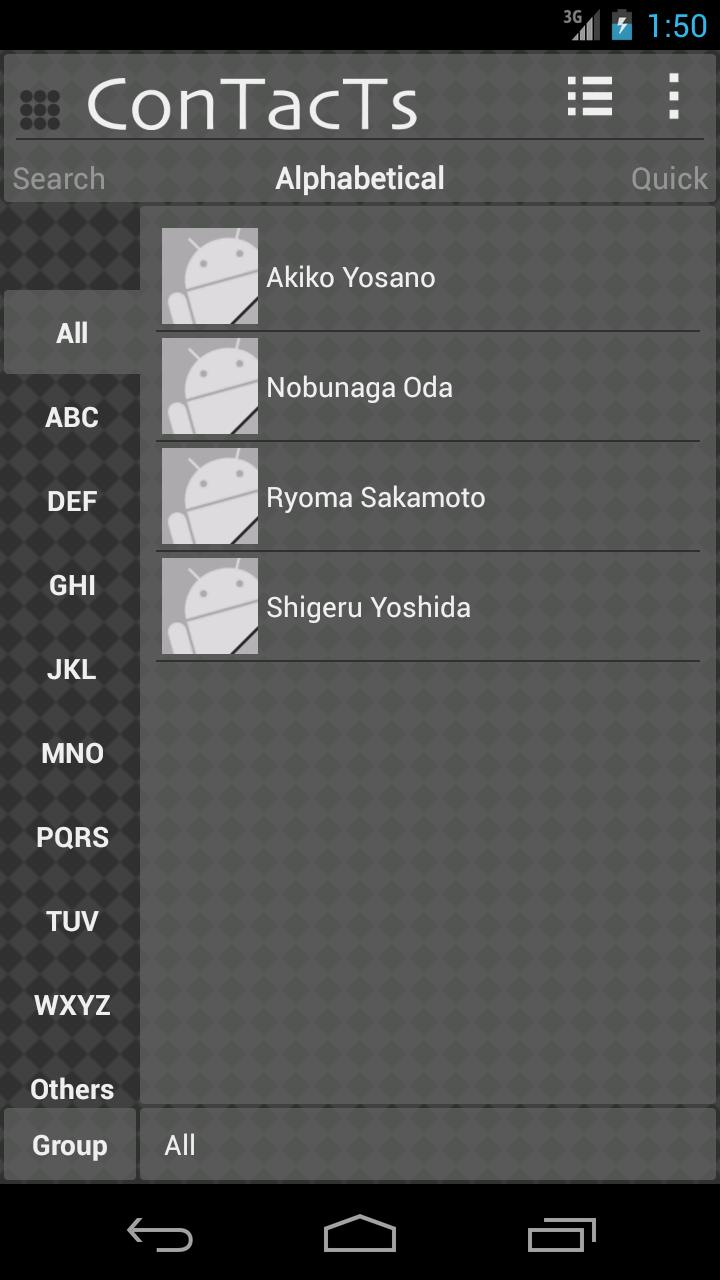Select the PQRS sidebar section
Image resolution: width=720 pixels, height=1280 pixels.
71,837
